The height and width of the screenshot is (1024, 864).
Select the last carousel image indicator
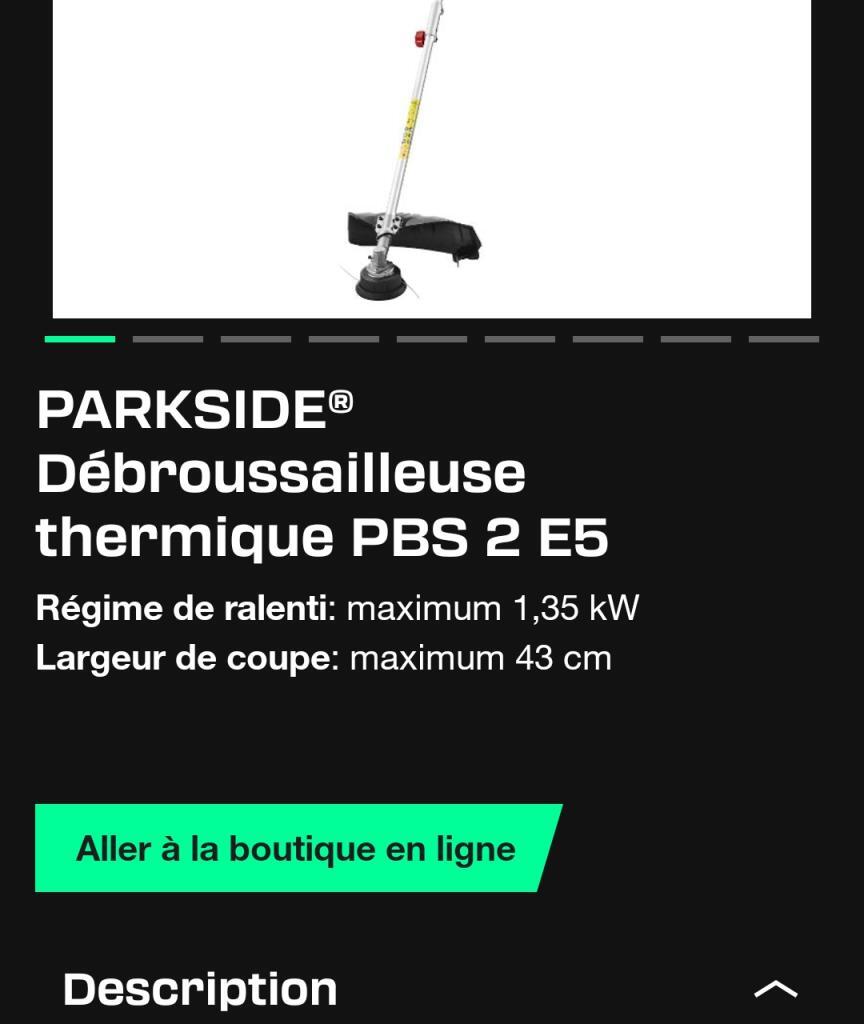coord(783,339)
